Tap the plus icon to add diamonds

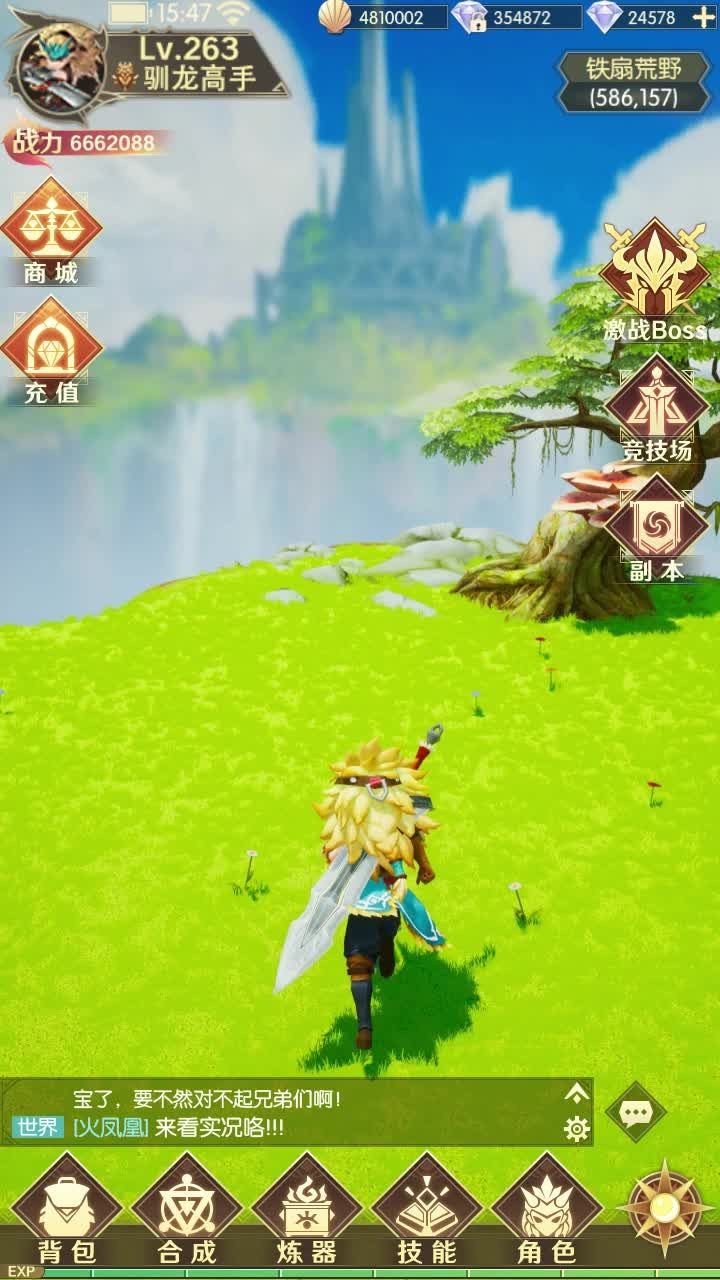(x=704, y=17)
